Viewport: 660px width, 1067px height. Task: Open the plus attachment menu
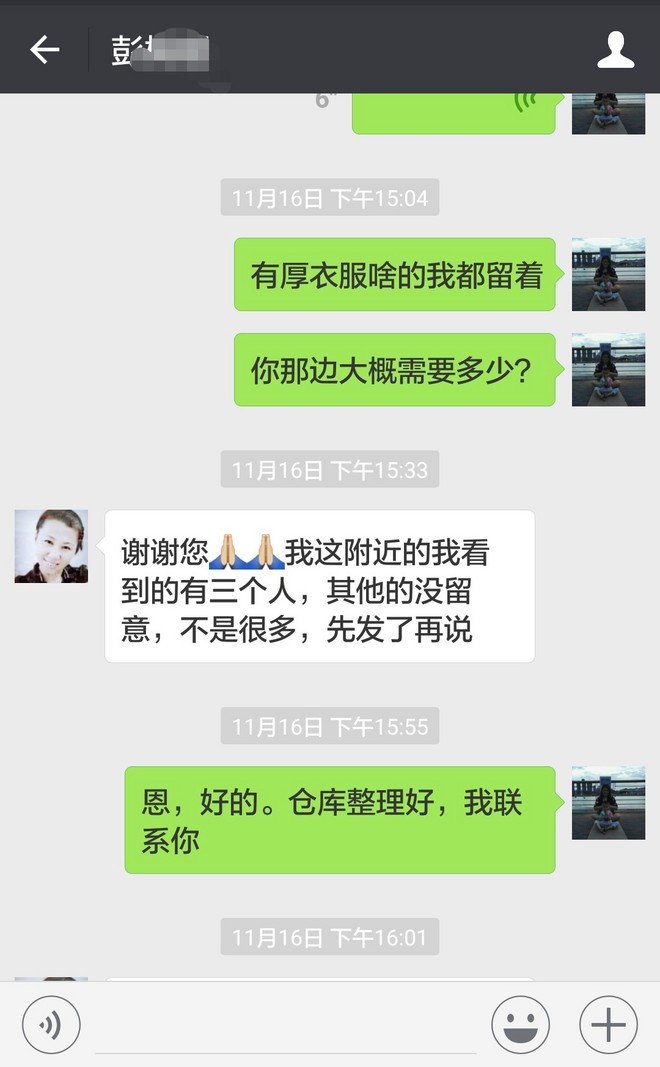608,1025
